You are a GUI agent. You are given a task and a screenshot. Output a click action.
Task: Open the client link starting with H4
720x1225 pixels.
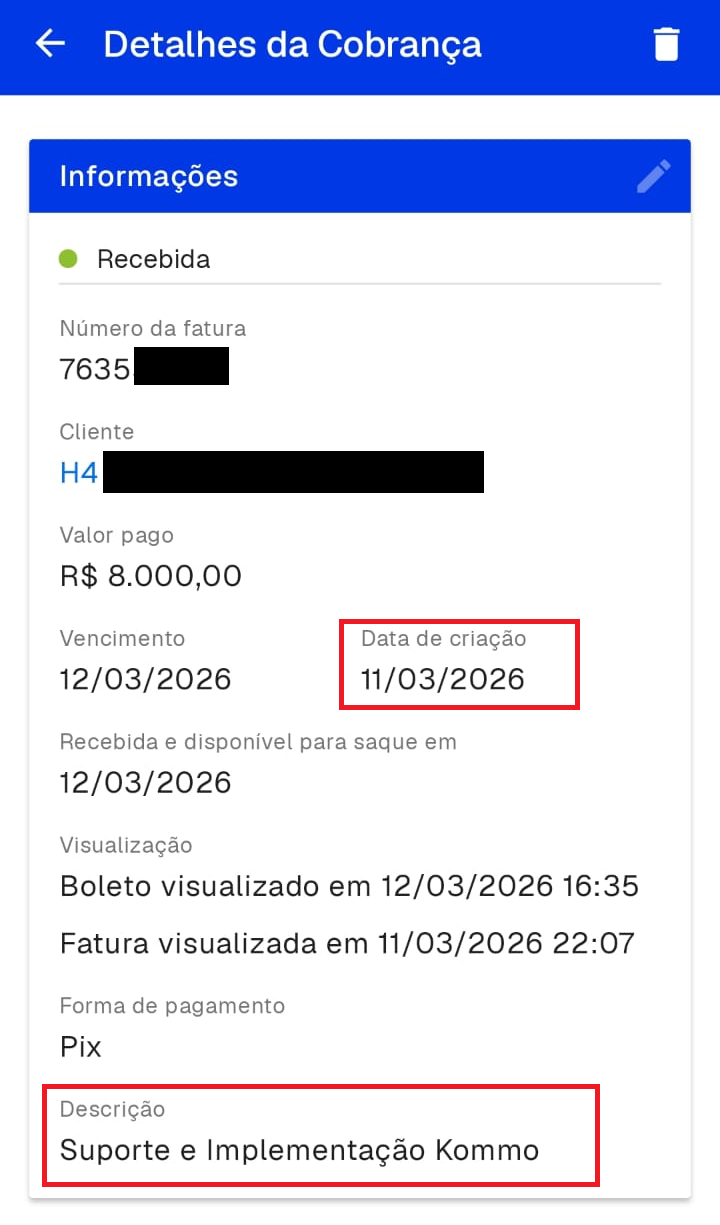(78, 472)
